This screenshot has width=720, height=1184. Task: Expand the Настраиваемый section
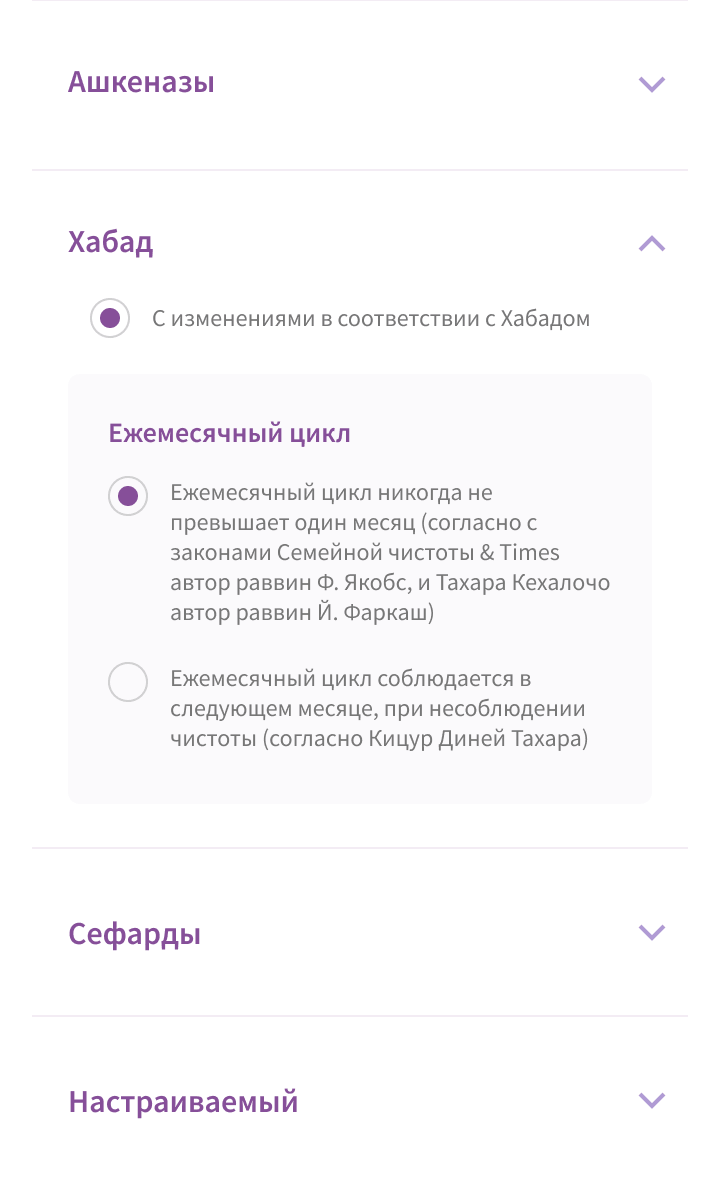651,1101
